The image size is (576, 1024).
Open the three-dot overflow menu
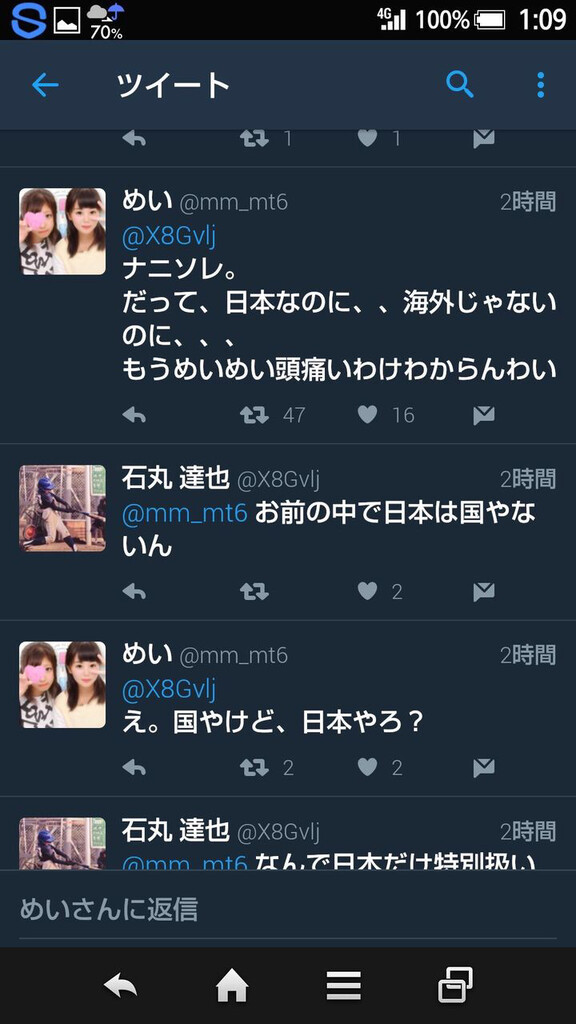pyautogui.click(x=540, y=85)
